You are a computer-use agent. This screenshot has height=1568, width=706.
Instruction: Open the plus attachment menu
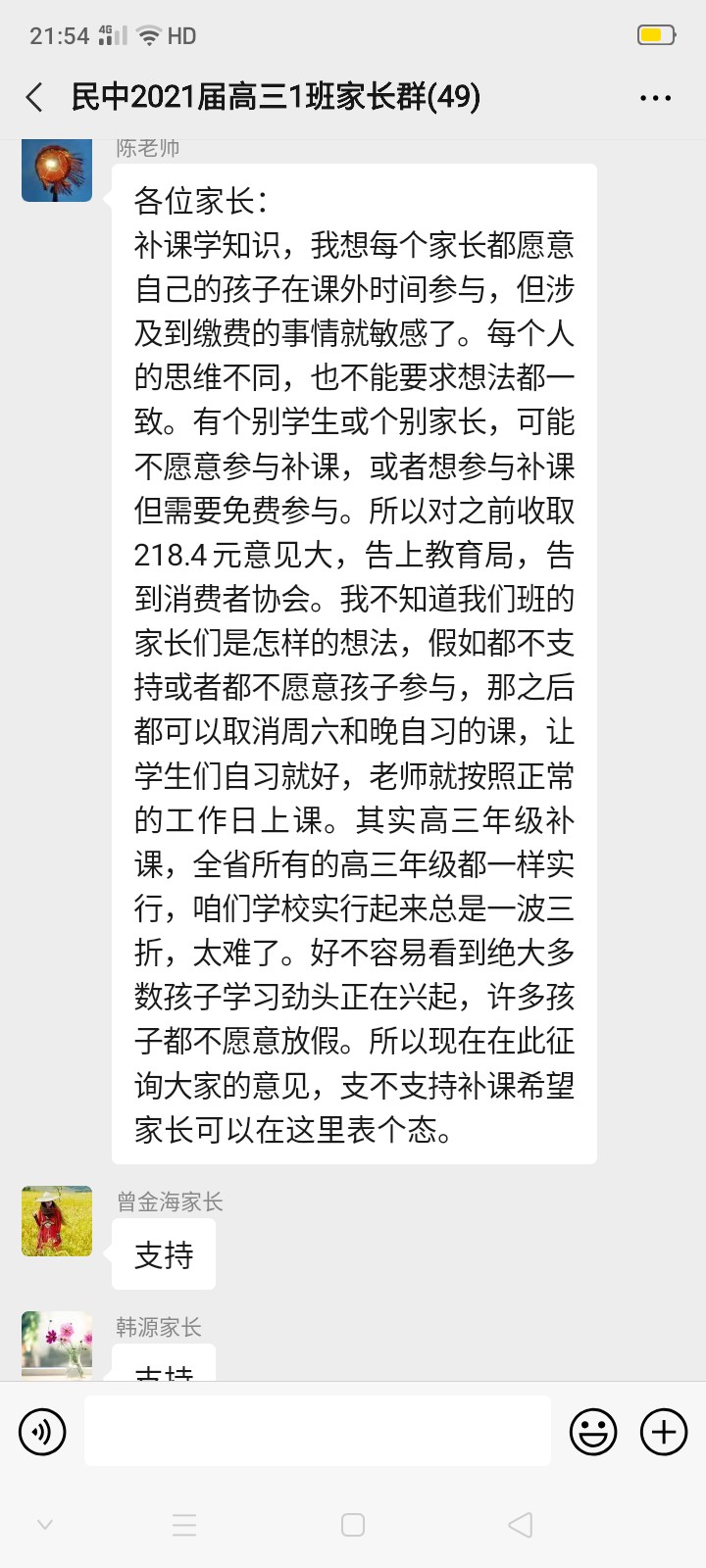pos(664,1432)
